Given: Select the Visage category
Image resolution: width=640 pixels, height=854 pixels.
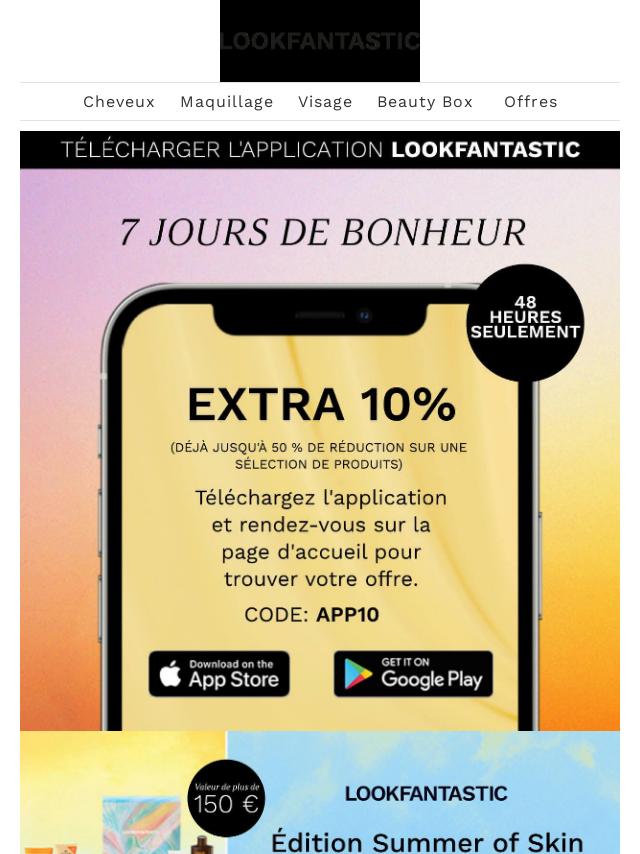Looking at the screenshot, I should pyautogui.click(x=325, y=102).
